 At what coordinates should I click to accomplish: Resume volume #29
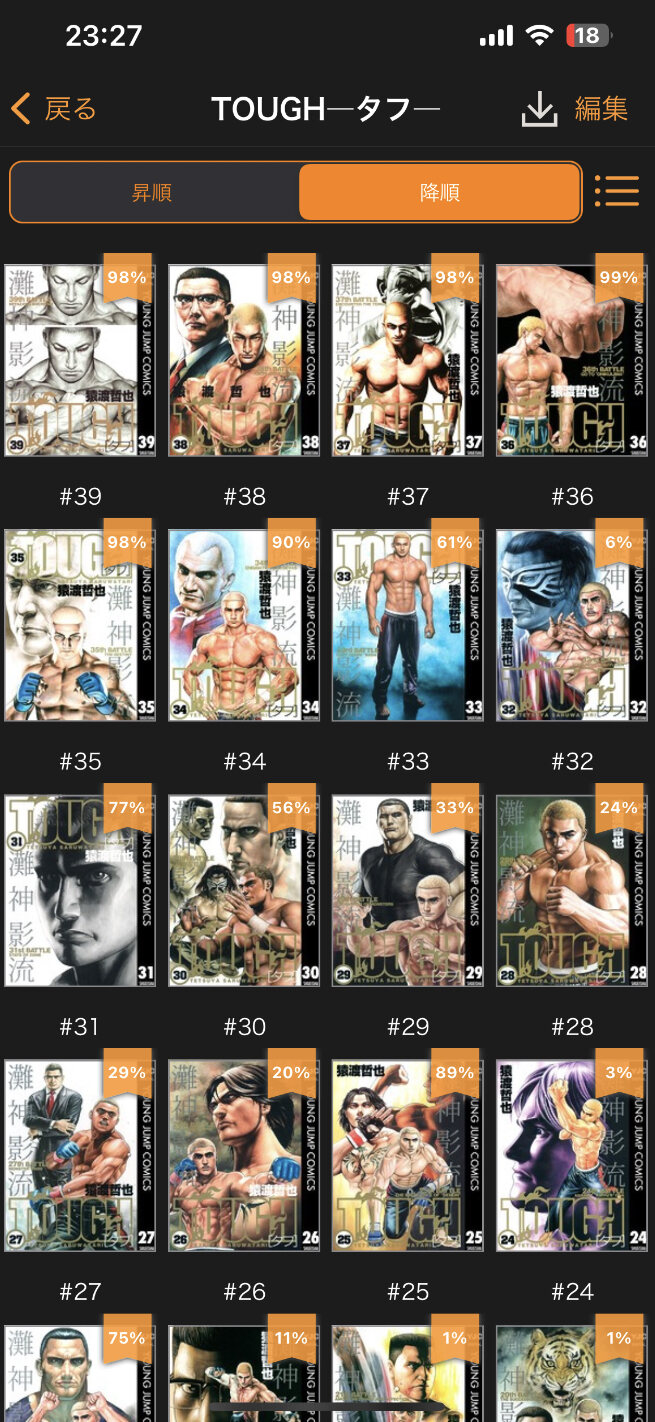pyautogui.click(x=408, y=891)
